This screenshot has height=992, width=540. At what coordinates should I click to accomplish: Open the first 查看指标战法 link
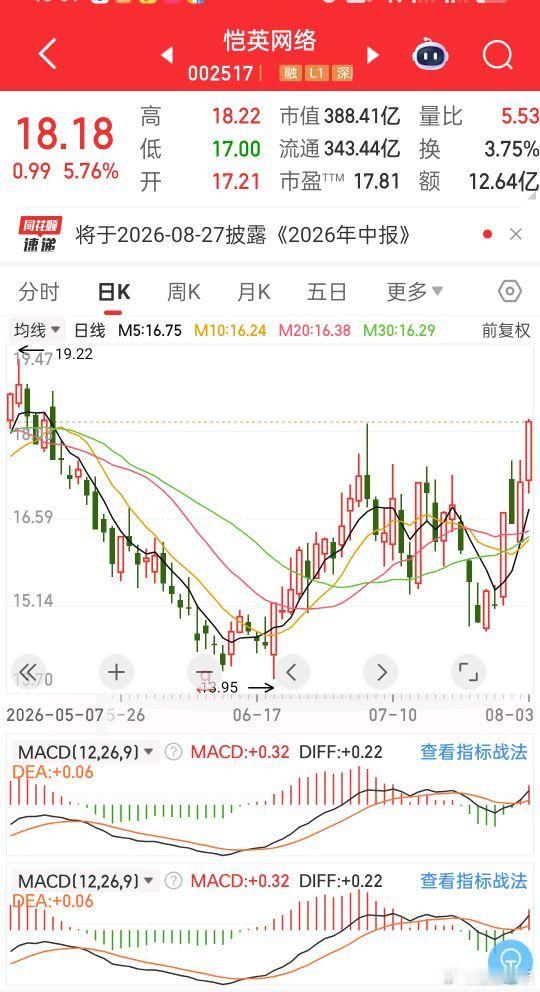(x=474, y=752)
